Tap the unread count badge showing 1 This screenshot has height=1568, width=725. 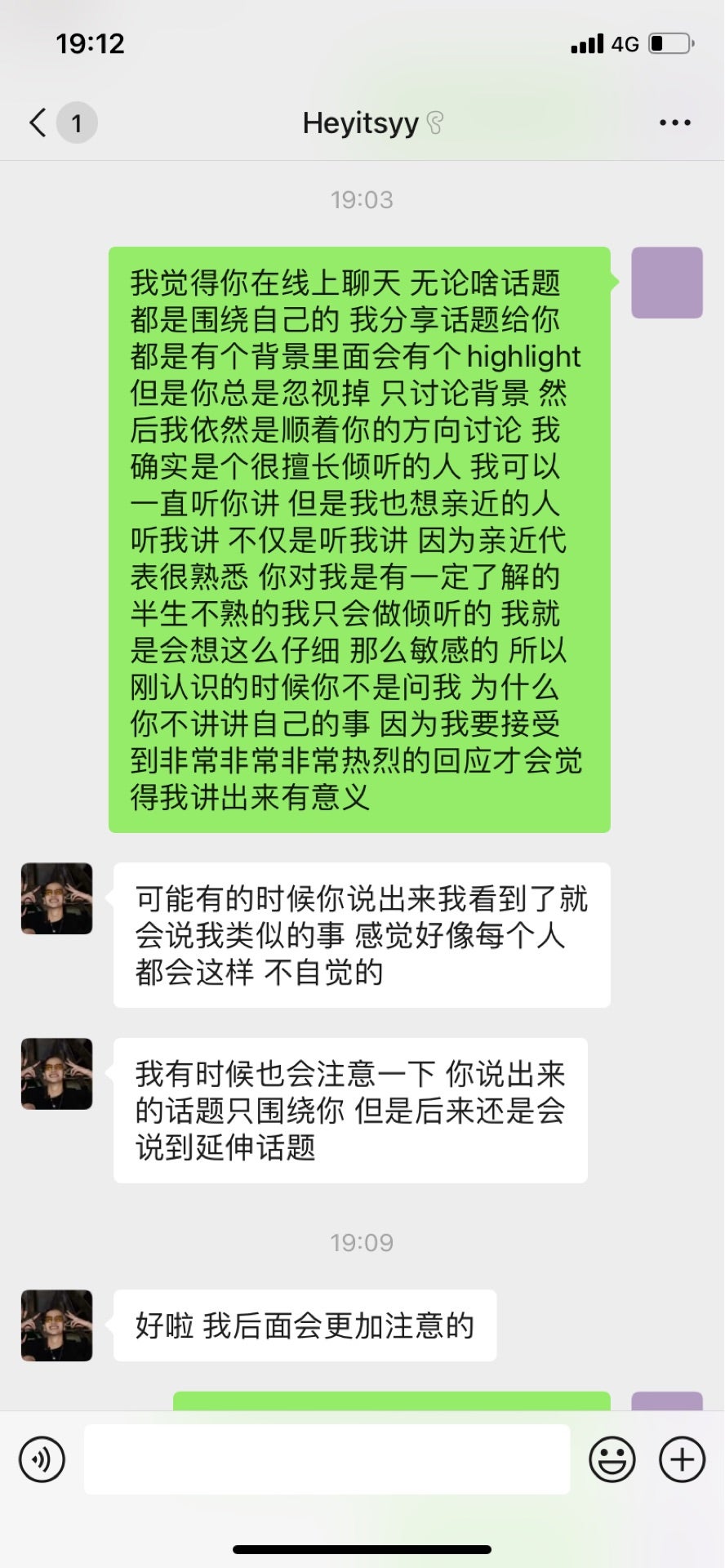click(x=76, y=122)
